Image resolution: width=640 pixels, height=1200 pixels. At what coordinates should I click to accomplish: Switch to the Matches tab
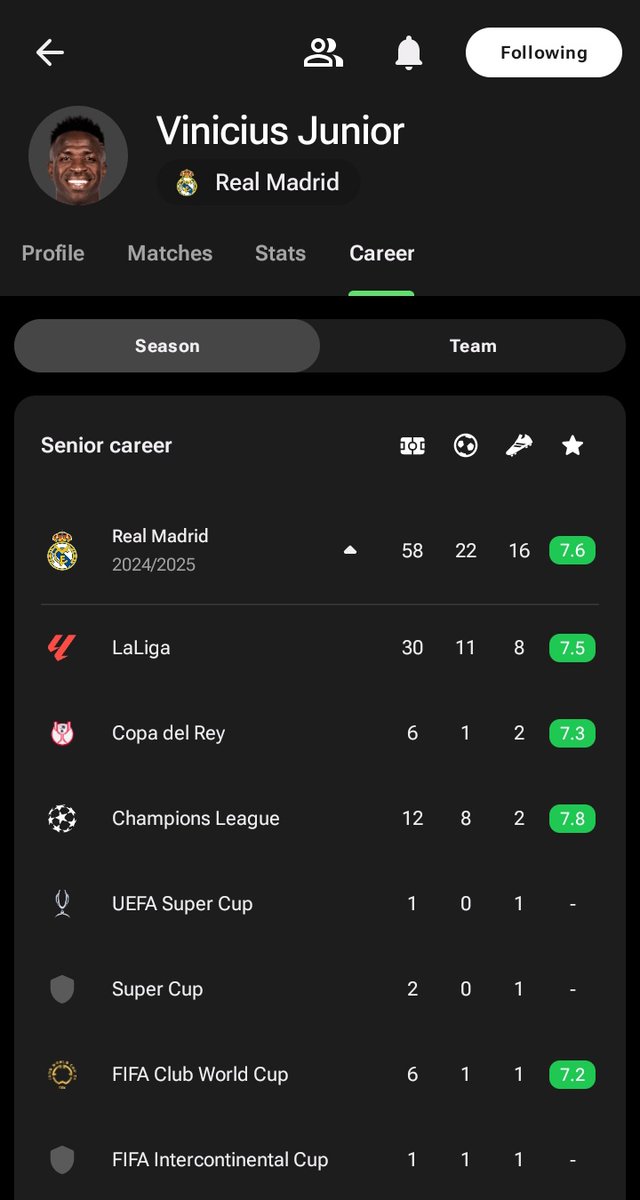tap(170, 254)
